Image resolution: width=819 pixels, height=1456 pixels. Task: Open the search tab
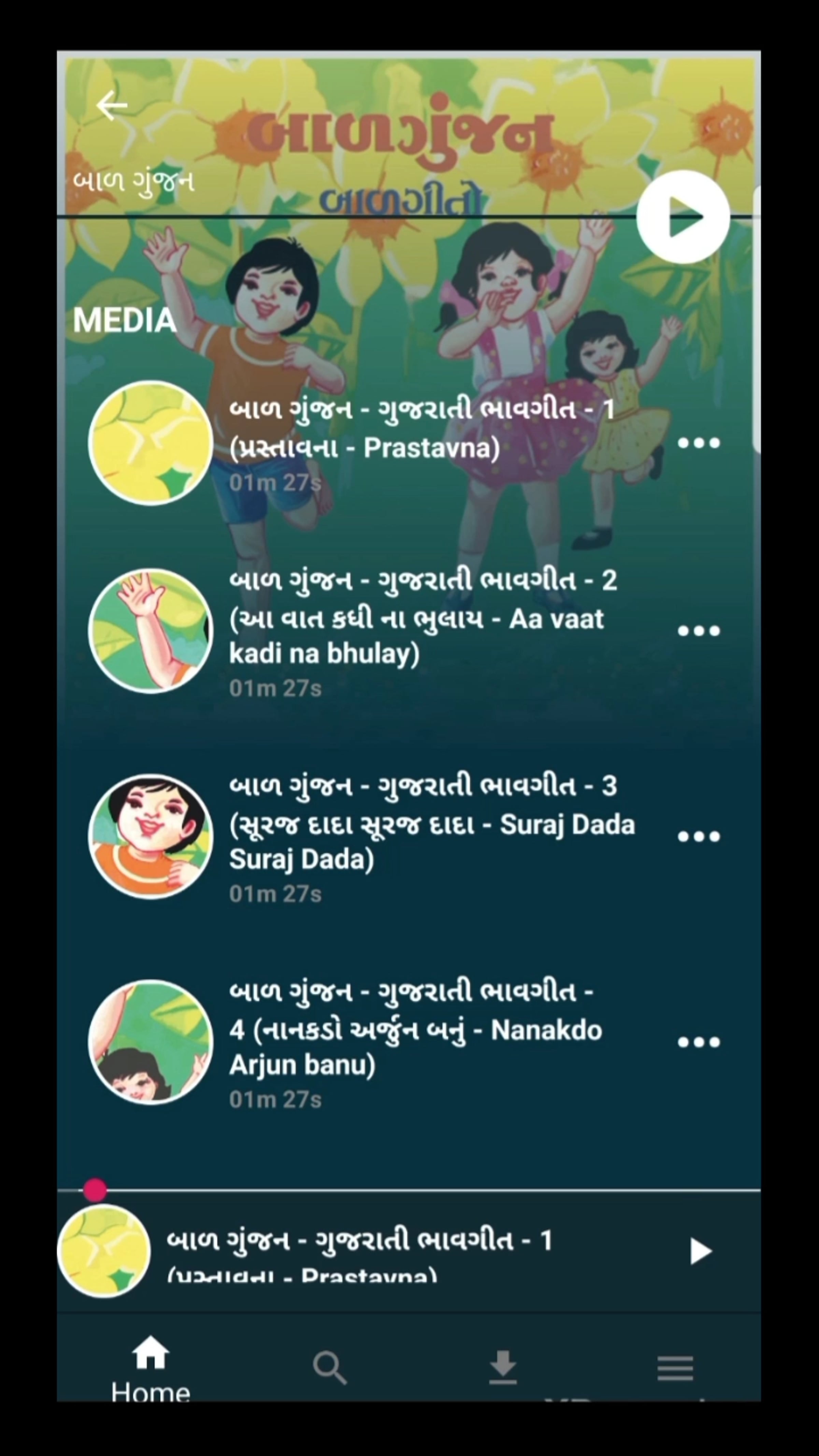(x=330, y=1368)
